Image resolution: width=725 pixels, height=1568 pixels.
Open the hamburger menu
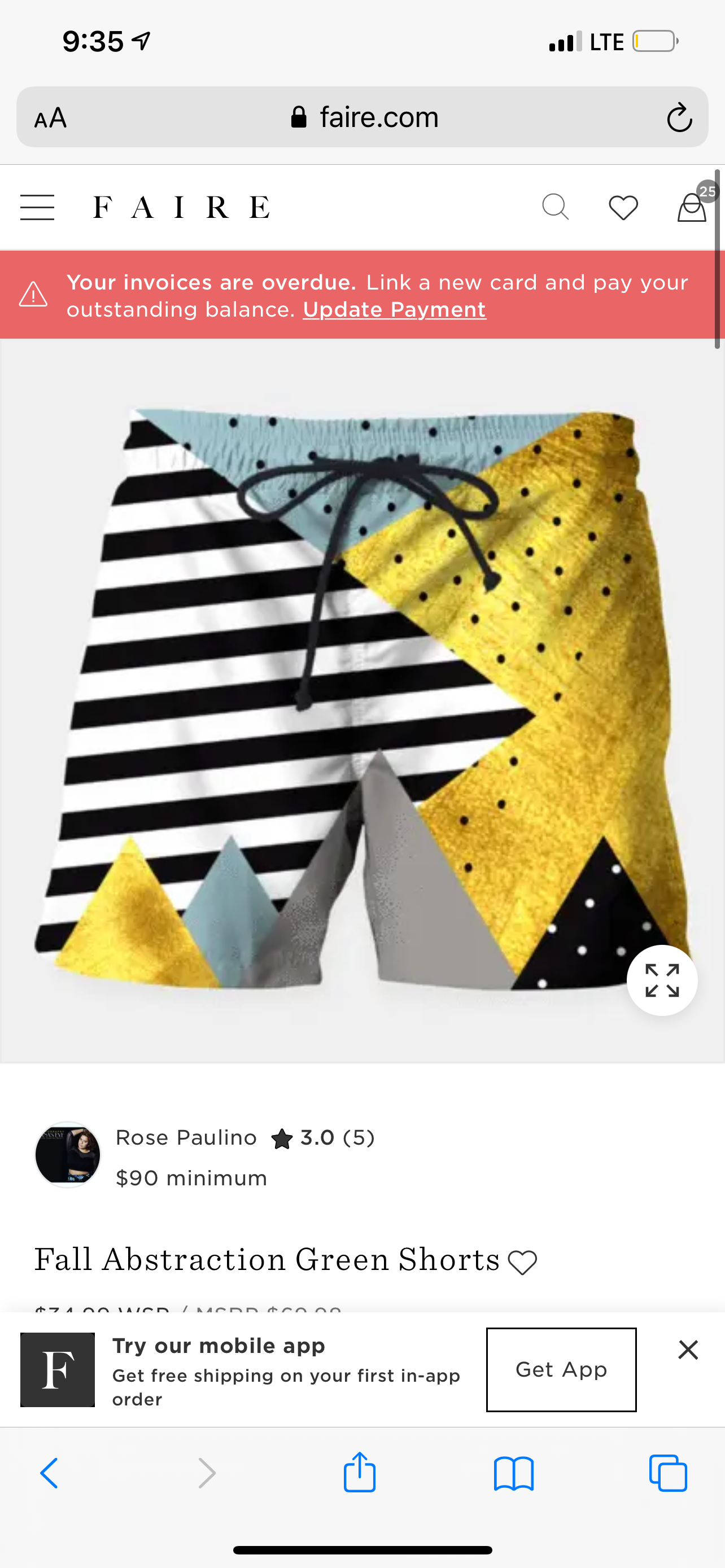tap(37, 208)
